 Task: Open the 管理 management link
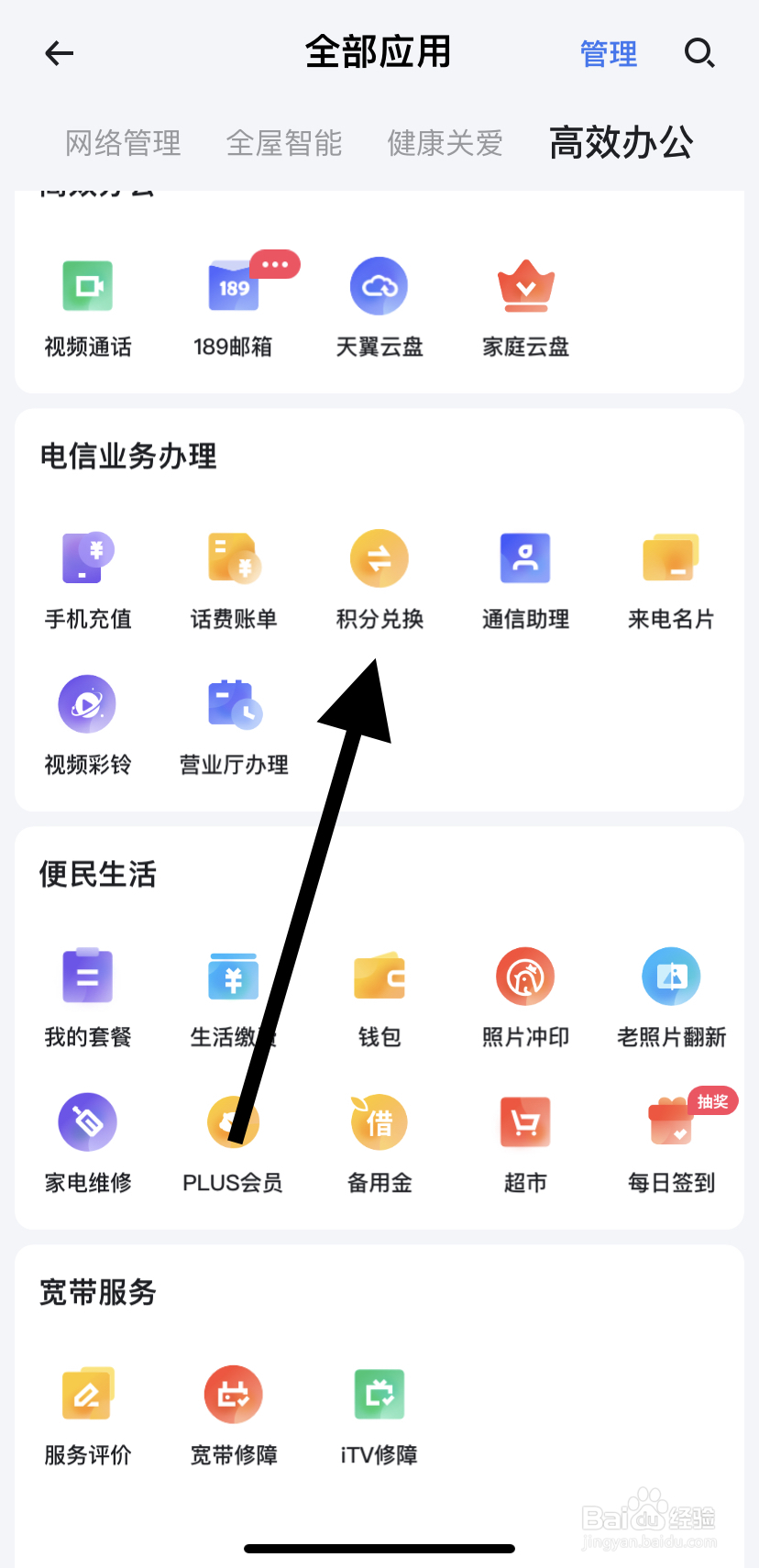coord(608,53)
